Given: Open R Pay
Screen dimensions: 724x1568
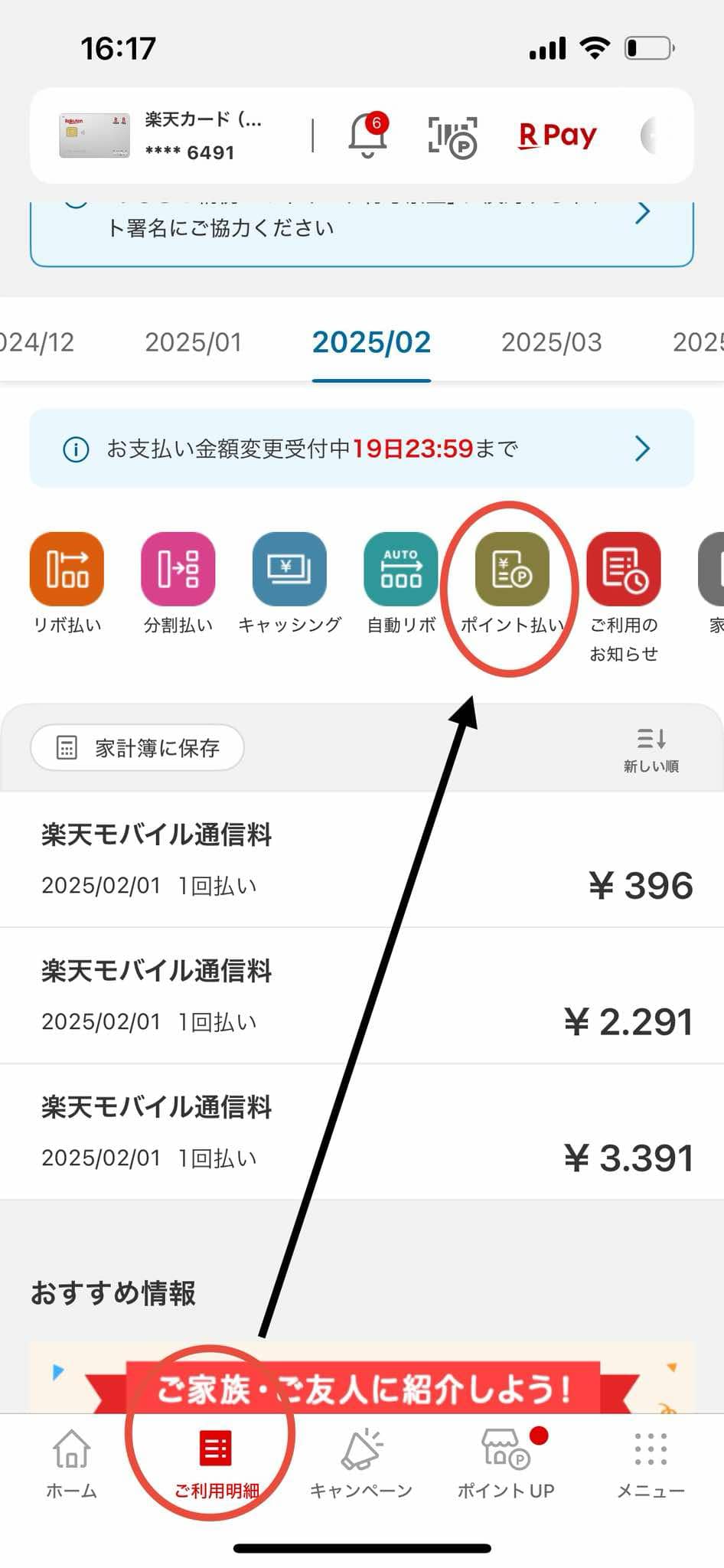Looking at the screenshot, I should coord(557,136).
